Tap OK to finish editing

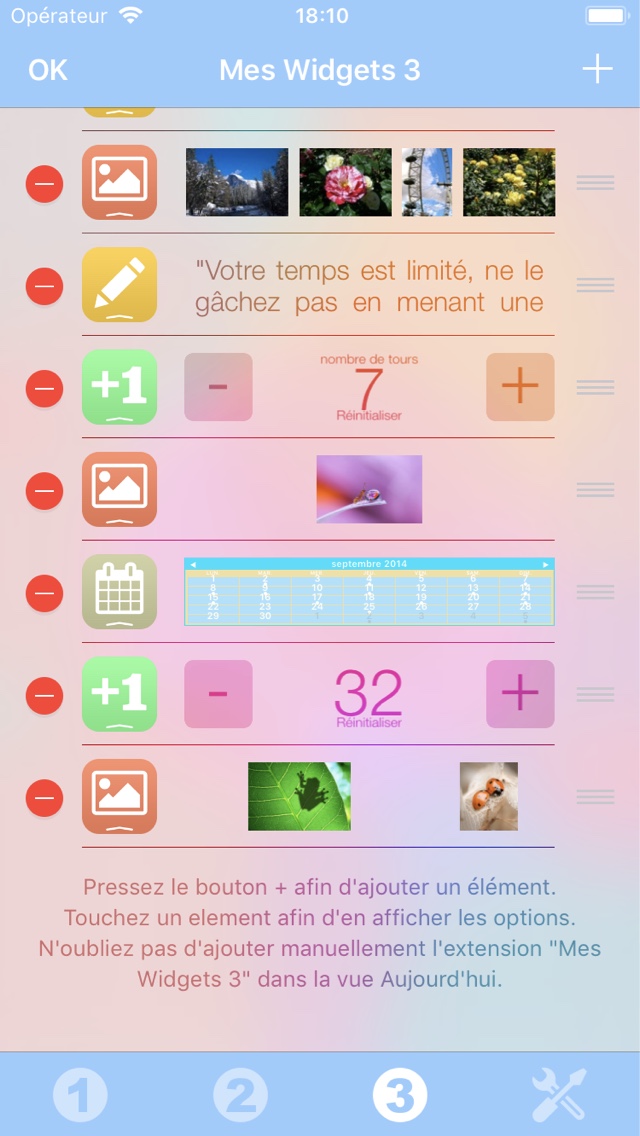click(48, 70)
